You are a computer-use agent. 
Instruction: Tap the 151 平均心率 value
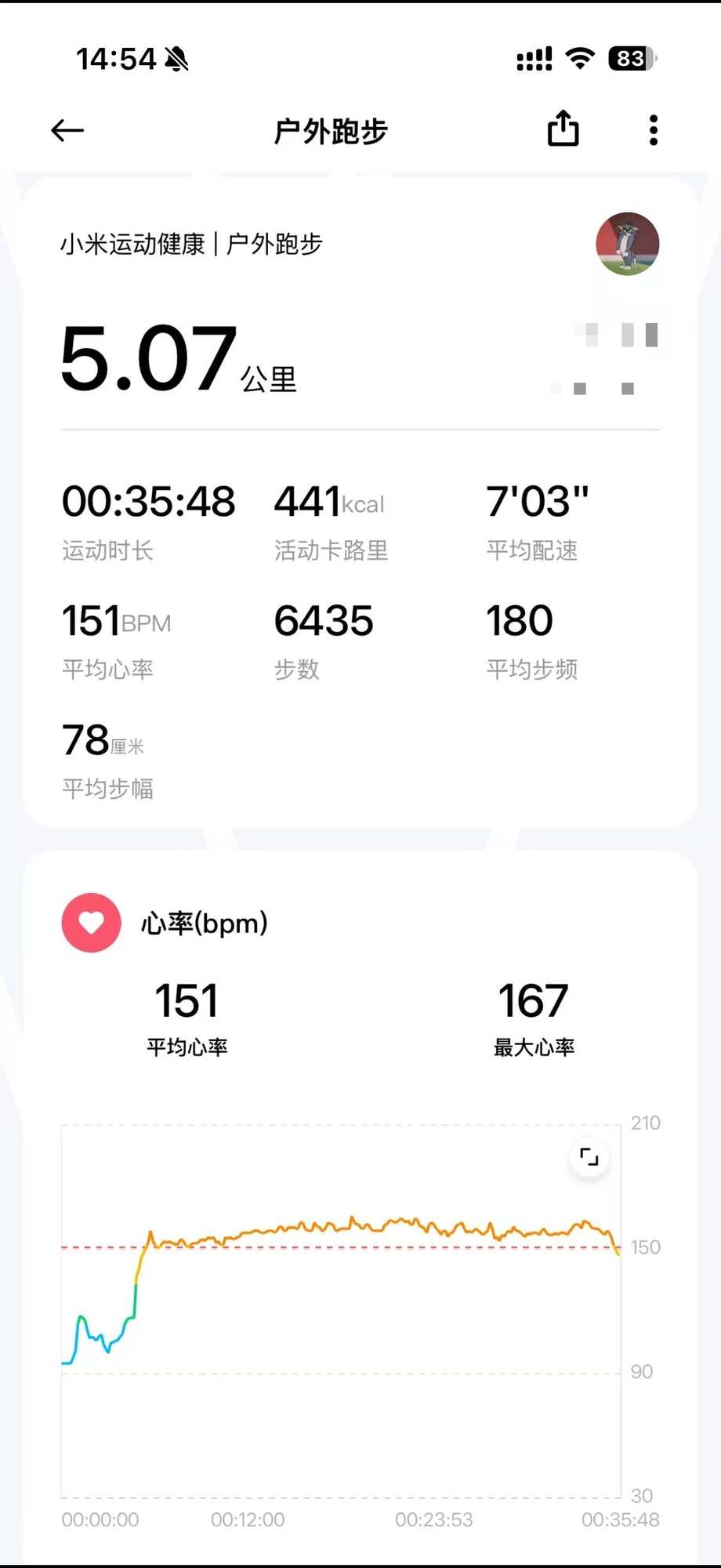point(186,1000)
